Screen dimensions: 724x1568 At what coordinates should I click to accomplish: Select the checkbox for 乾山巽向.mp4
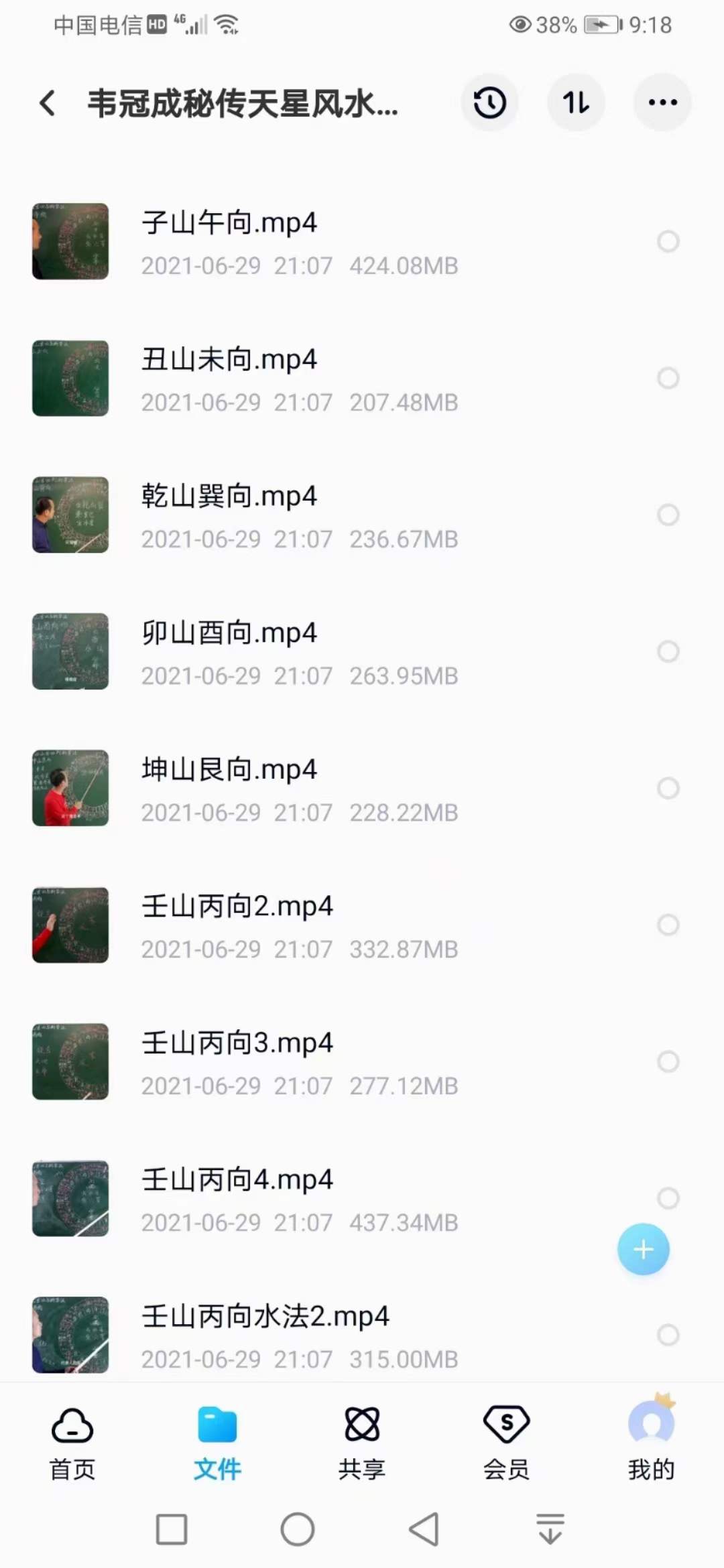668,515
